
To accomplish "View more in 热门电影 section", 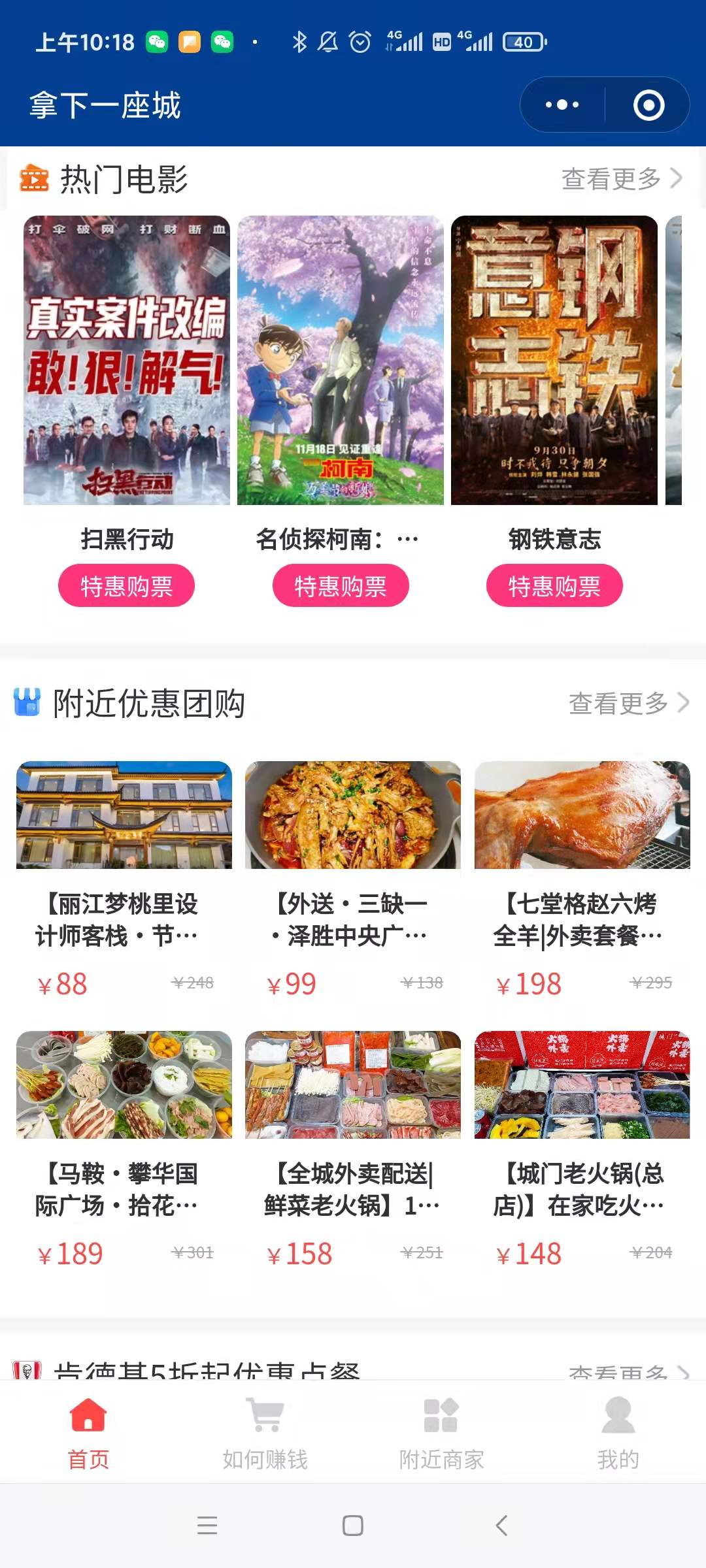I will click(x=621, y=178).
